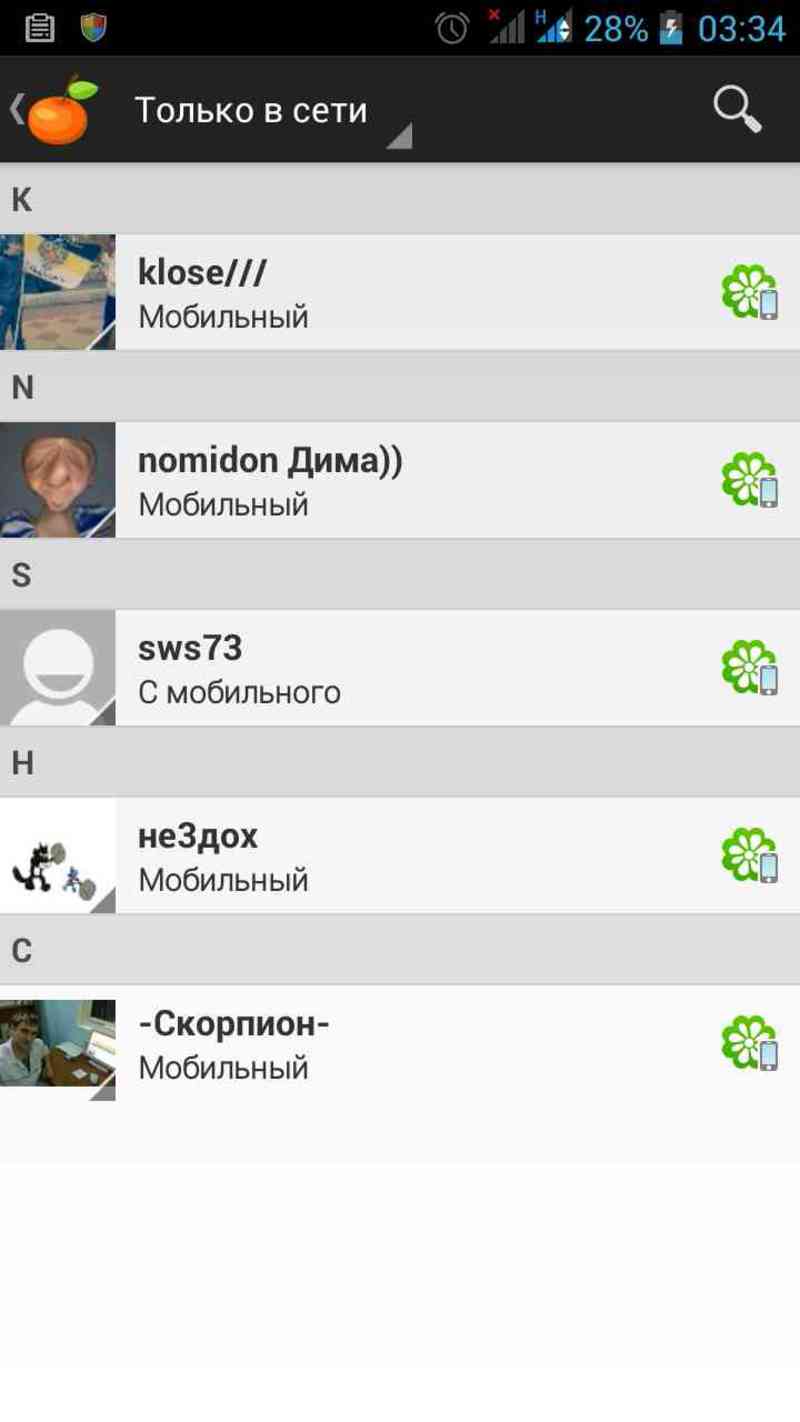Open the search magnifier icon
Screen dimensions: 800x1422
(x=737, y=109)
